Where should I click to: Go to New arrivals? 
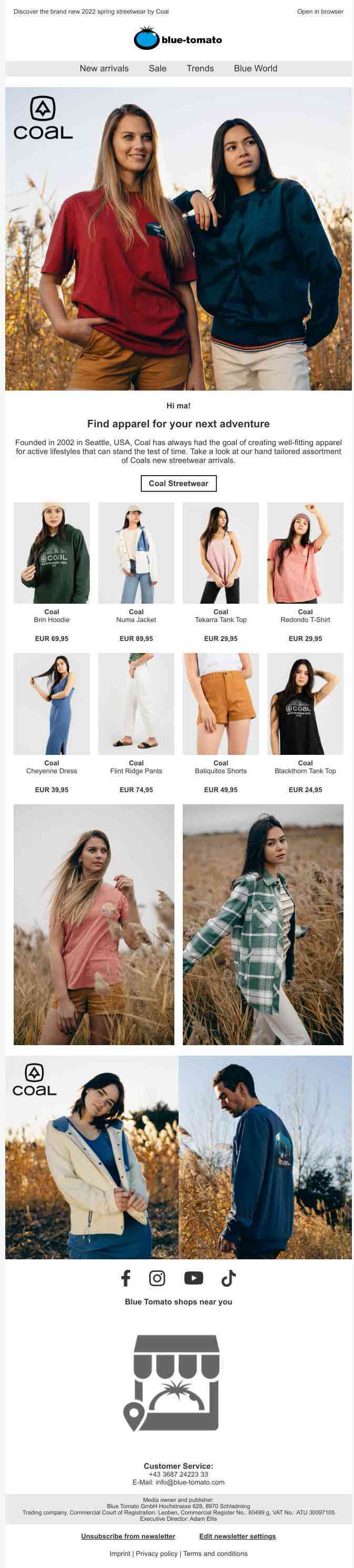click(104, 68)
